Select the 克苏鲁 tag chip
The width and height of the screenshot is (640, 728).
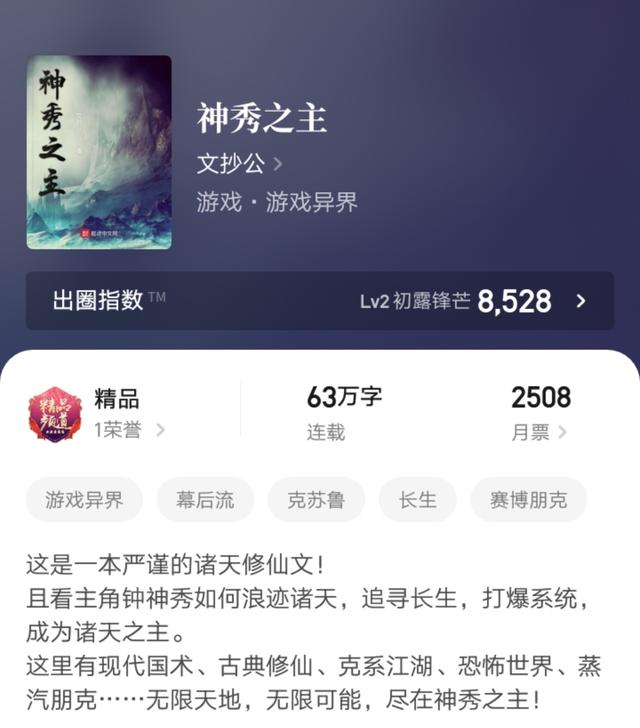pos(316,500)
